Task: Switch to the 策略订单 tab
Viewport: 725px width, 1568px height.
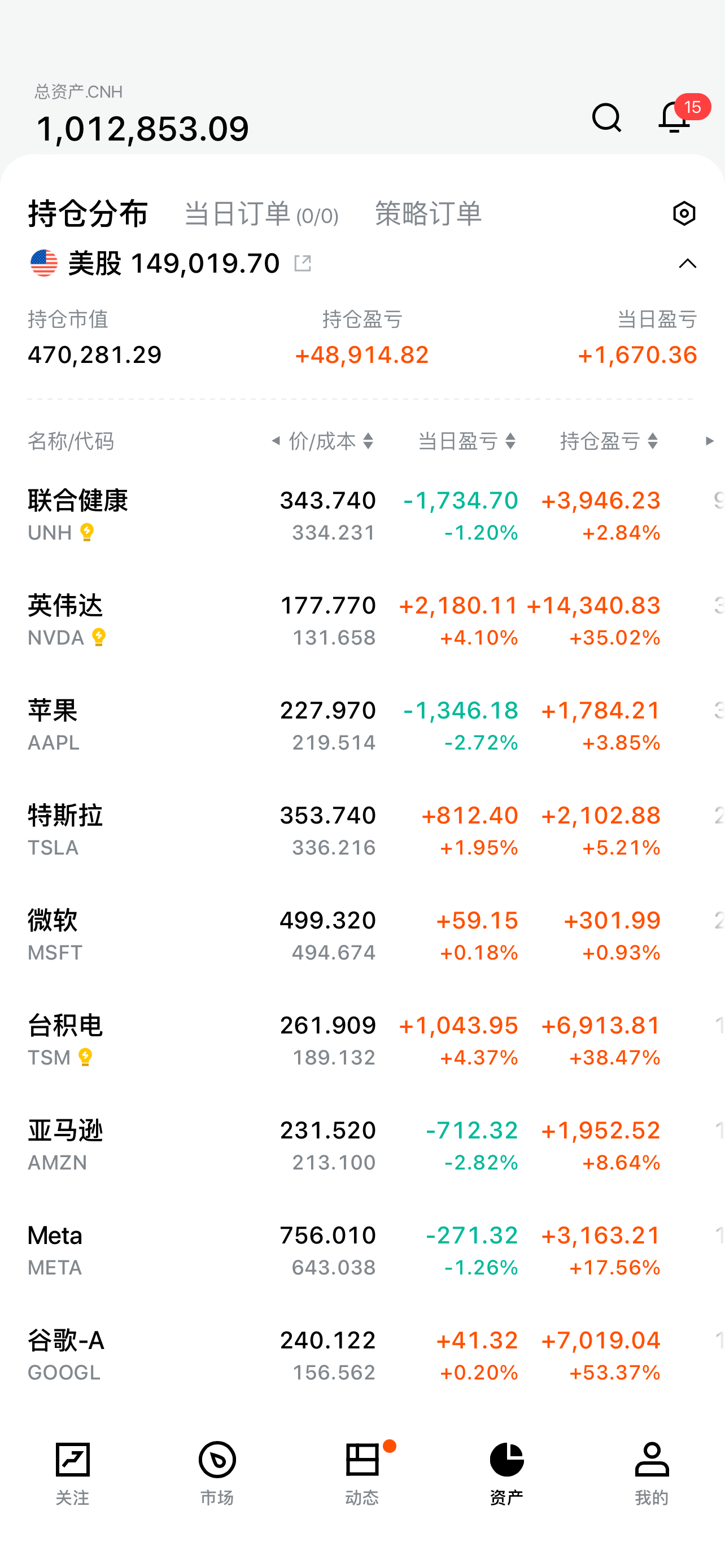Action: (x=429, y=214)
